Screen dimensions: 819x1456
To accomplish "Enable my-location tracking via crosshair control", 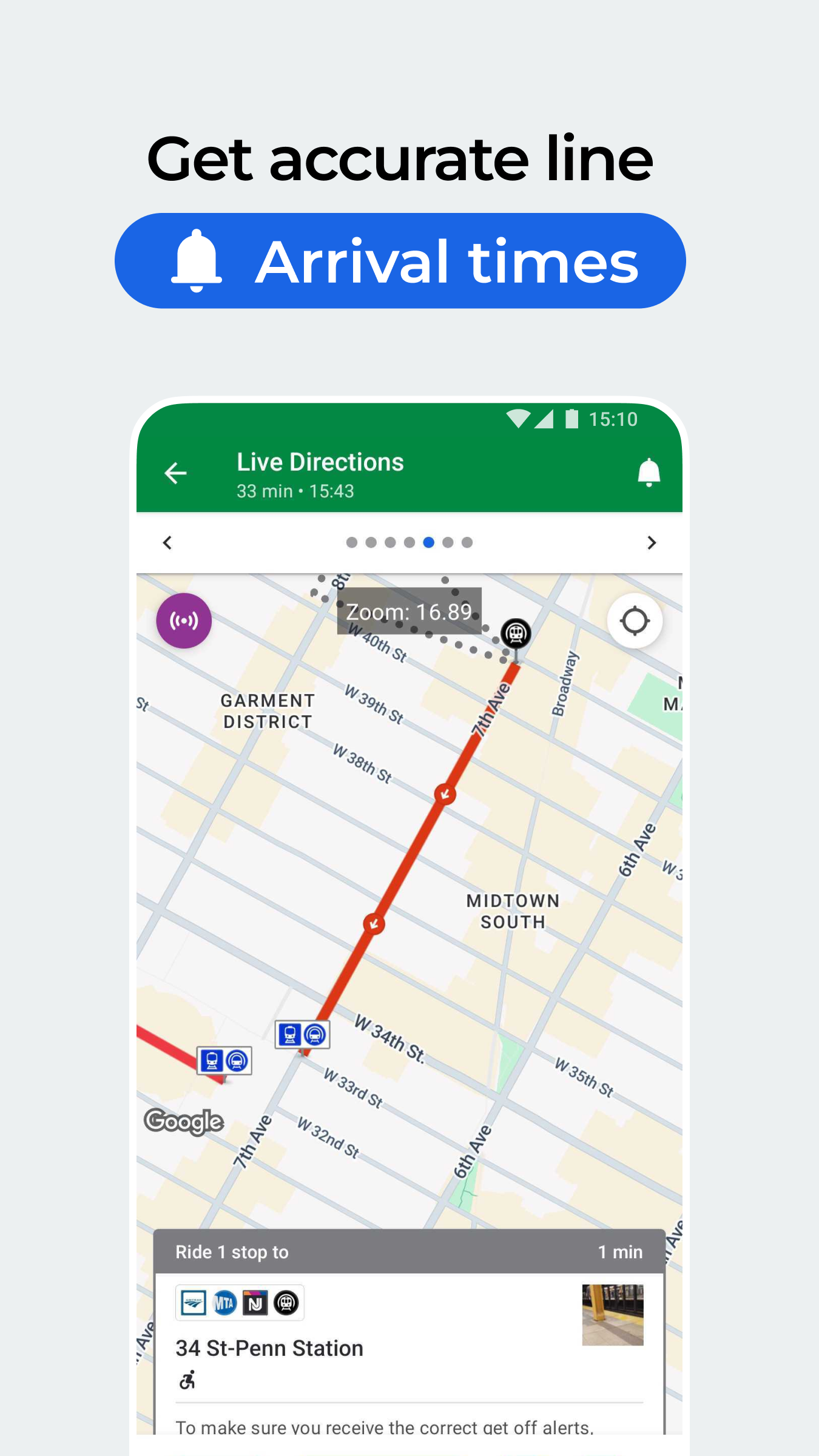I will 635,620.
